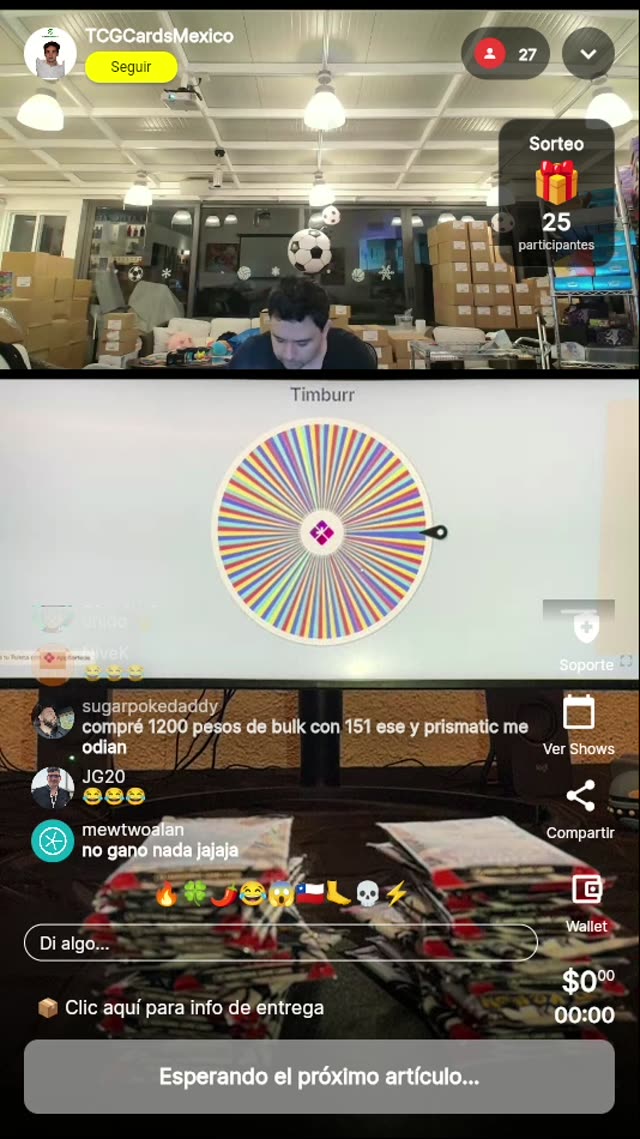Image resolution: width=640 pixels, height=1139 pixels.
Task: Open the Wallet
Action: click(586, 900)
